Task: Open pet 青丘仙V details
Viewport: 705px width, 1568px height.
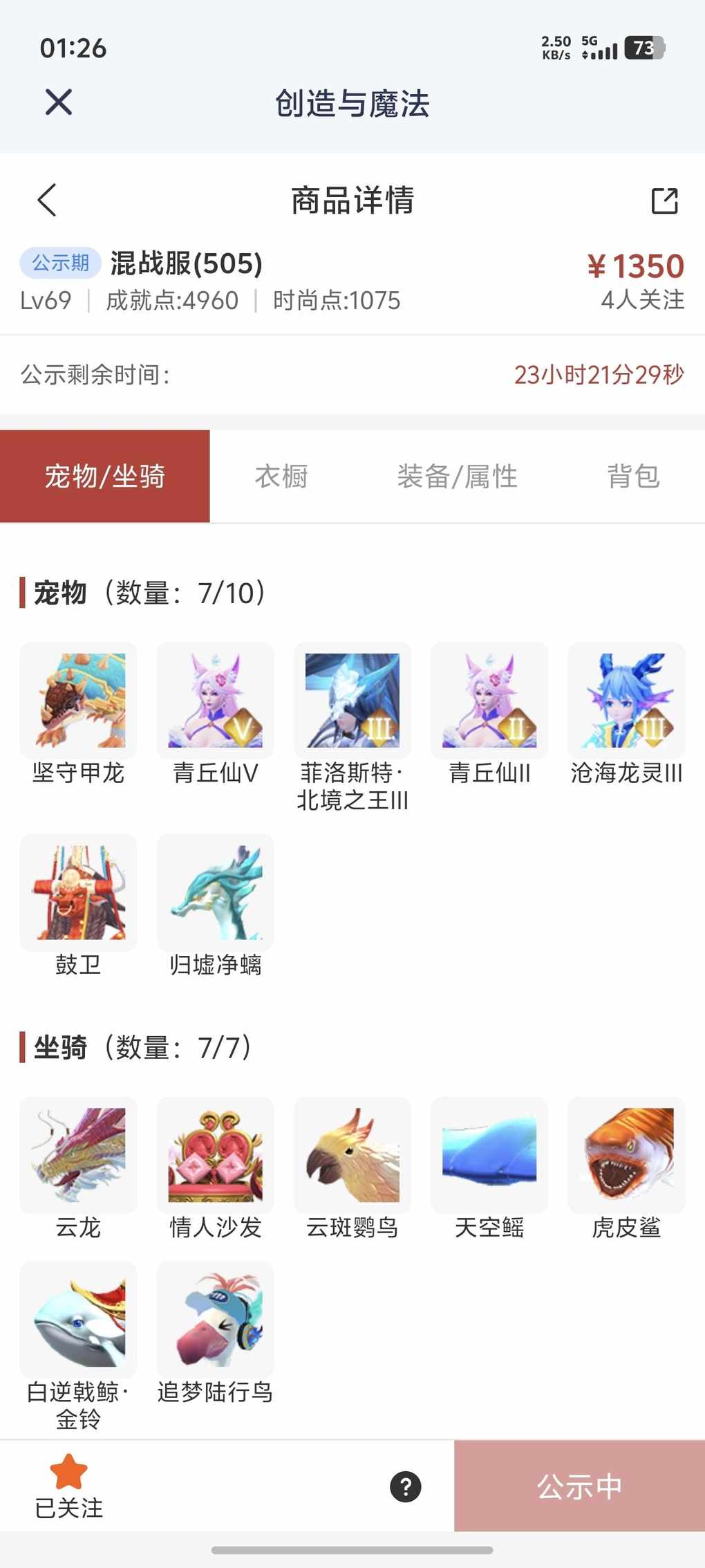Action: pos(215,701)
